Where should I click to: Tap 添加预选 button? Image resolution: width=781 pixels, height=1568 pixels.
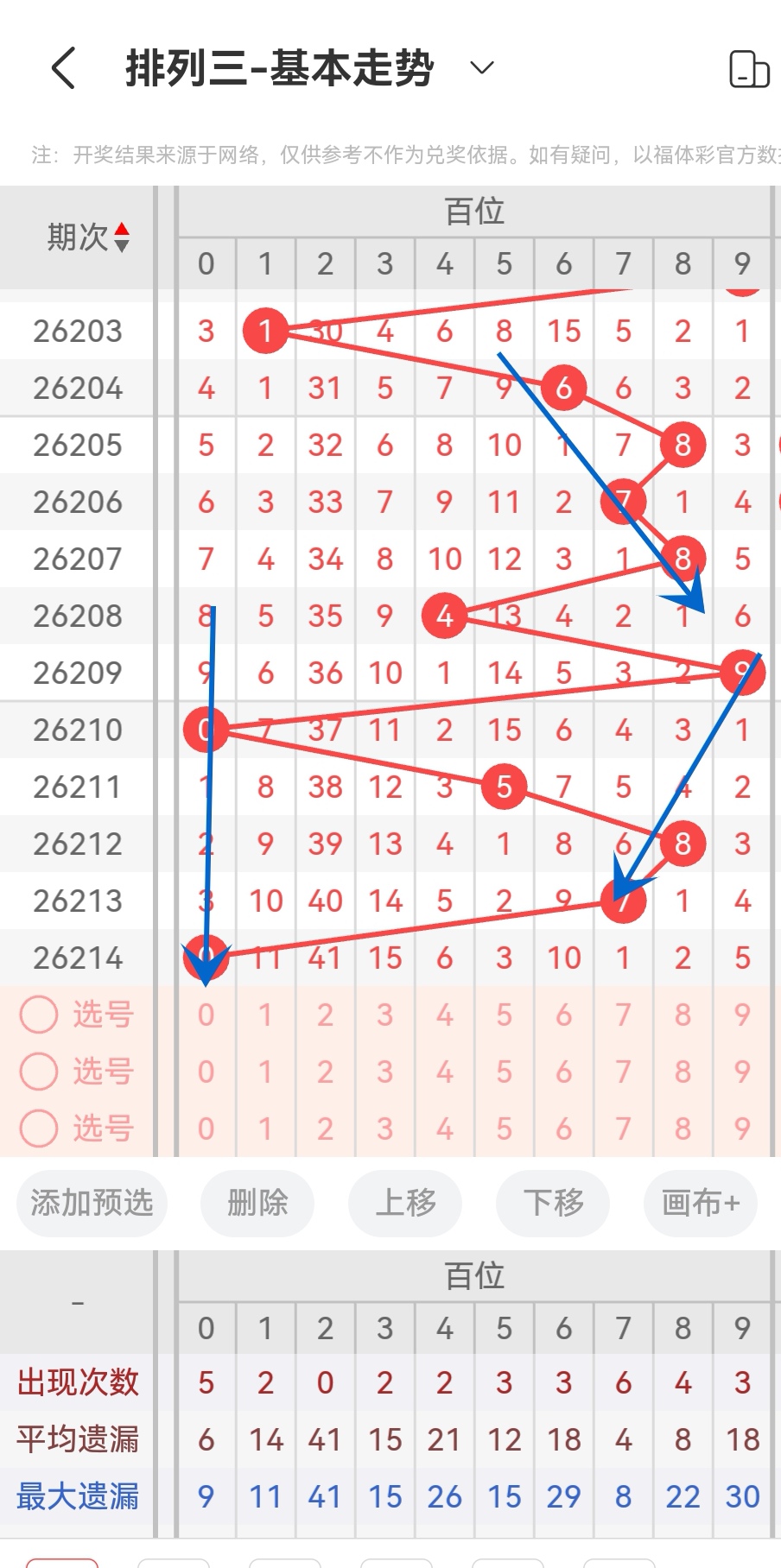tap(92, 1202)
